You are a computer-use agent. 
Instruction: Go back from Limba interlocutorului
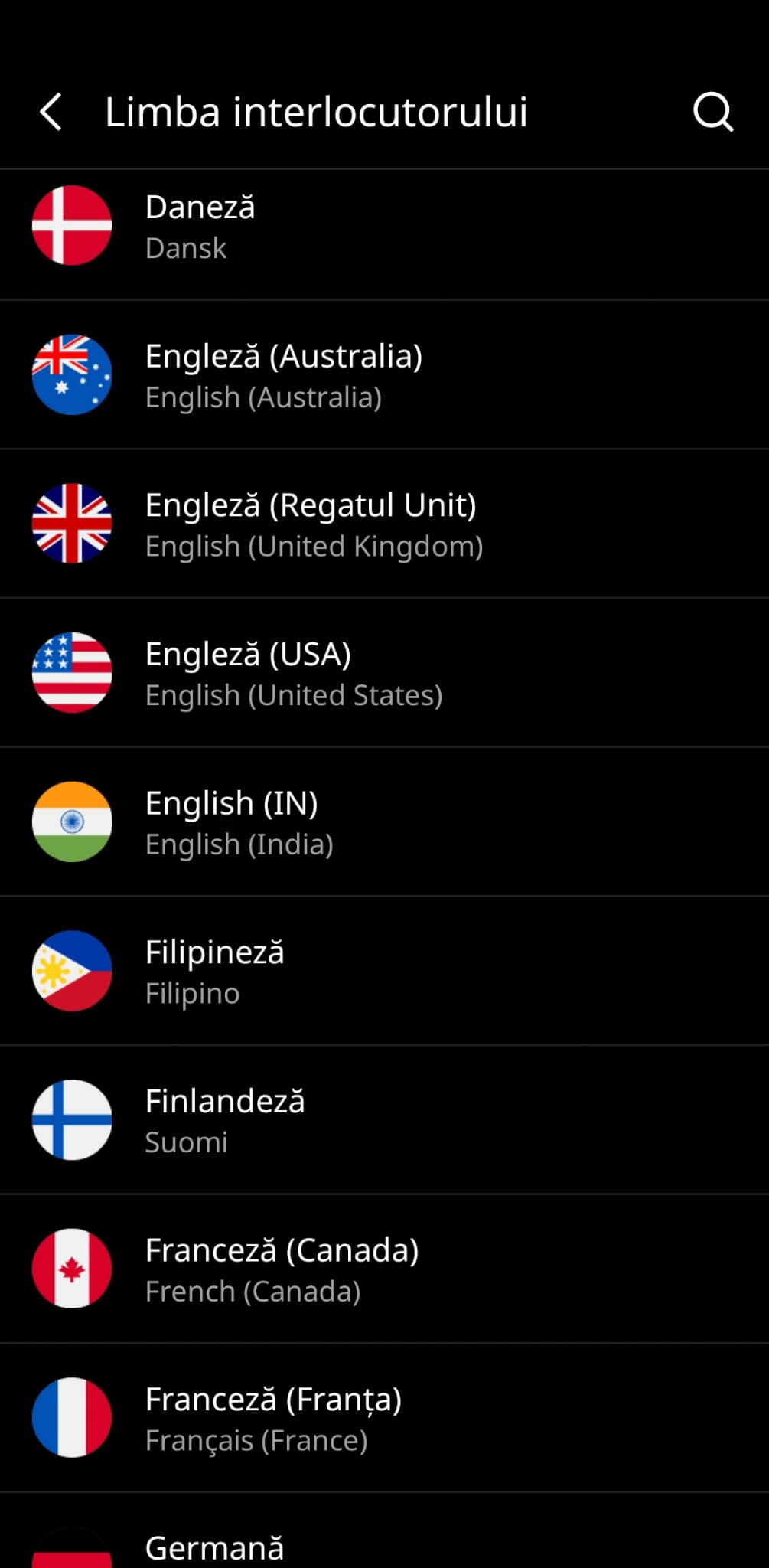tap(51, 113)
